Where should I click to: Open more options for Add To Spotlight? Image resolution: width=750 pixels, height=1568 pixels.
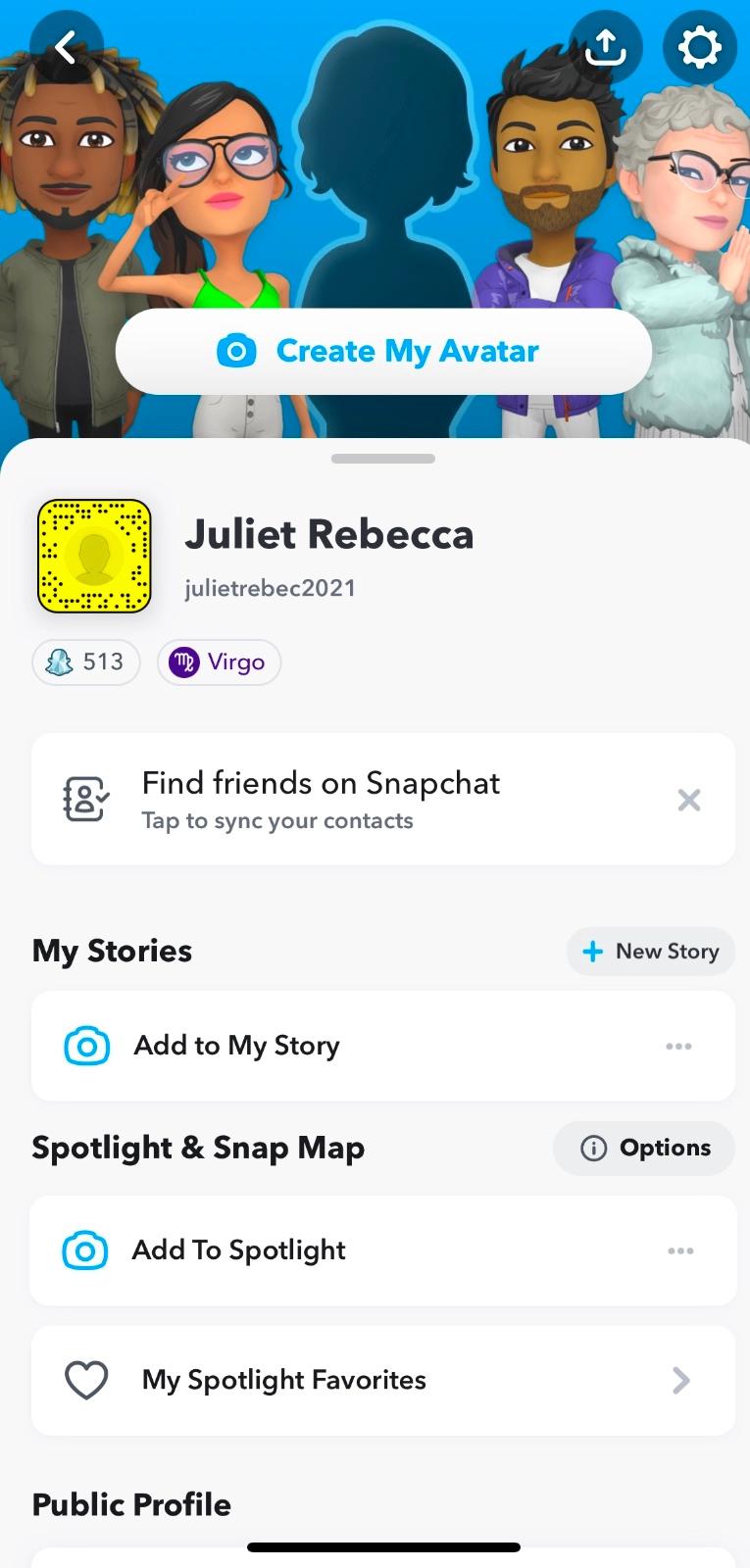(x=680, y=1250)
